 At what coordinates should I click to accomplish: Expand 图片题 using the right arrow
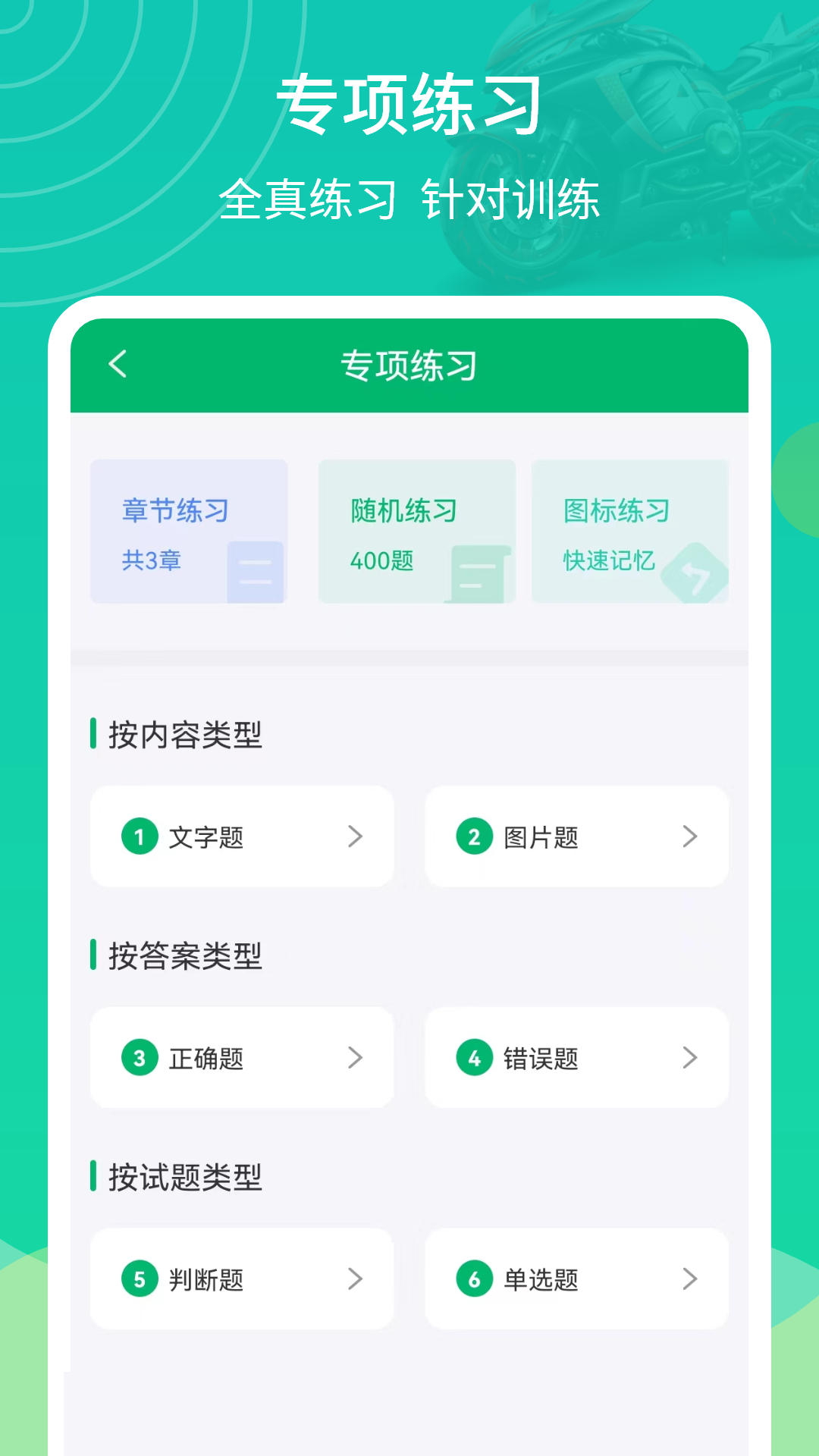[689, 837]
